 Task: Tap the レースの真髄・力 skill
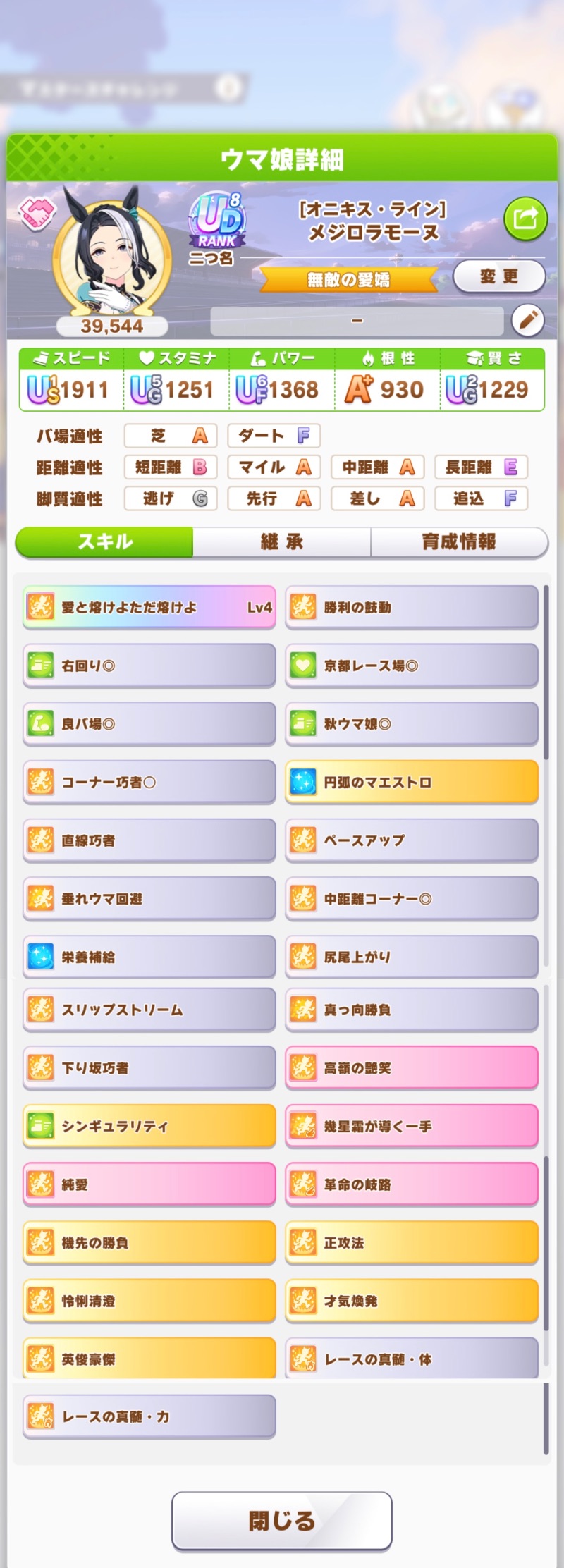[x=149, y=1416]
